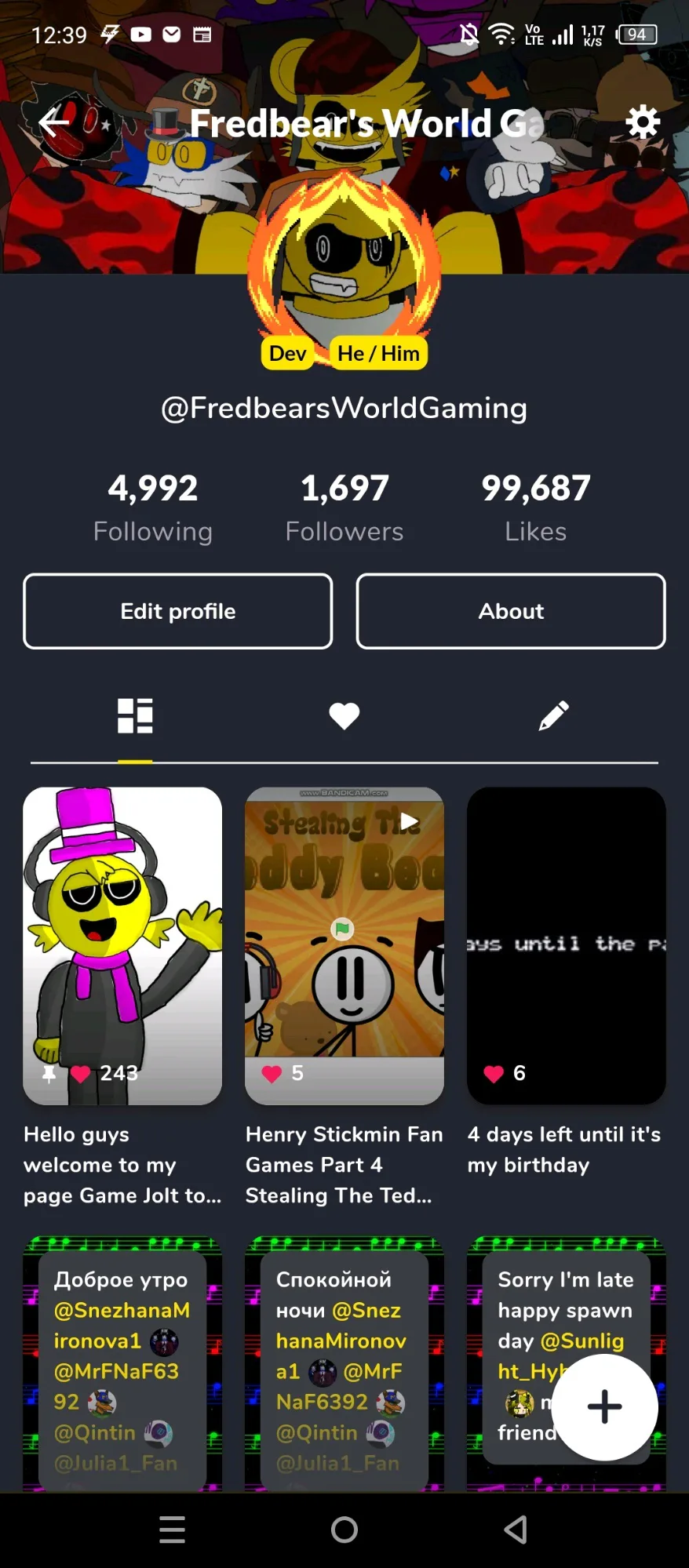Switch to the posts overview tab

[x=135, y=715]
